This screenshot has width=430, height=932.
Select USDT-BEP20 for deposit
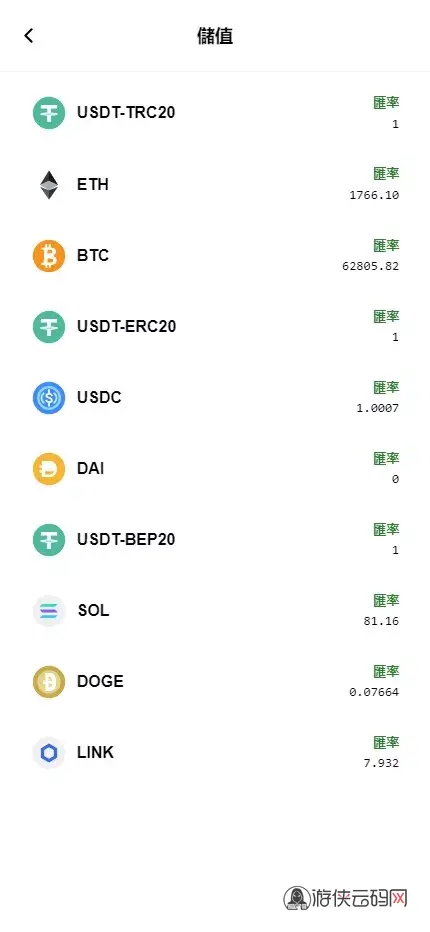(215, 540)
